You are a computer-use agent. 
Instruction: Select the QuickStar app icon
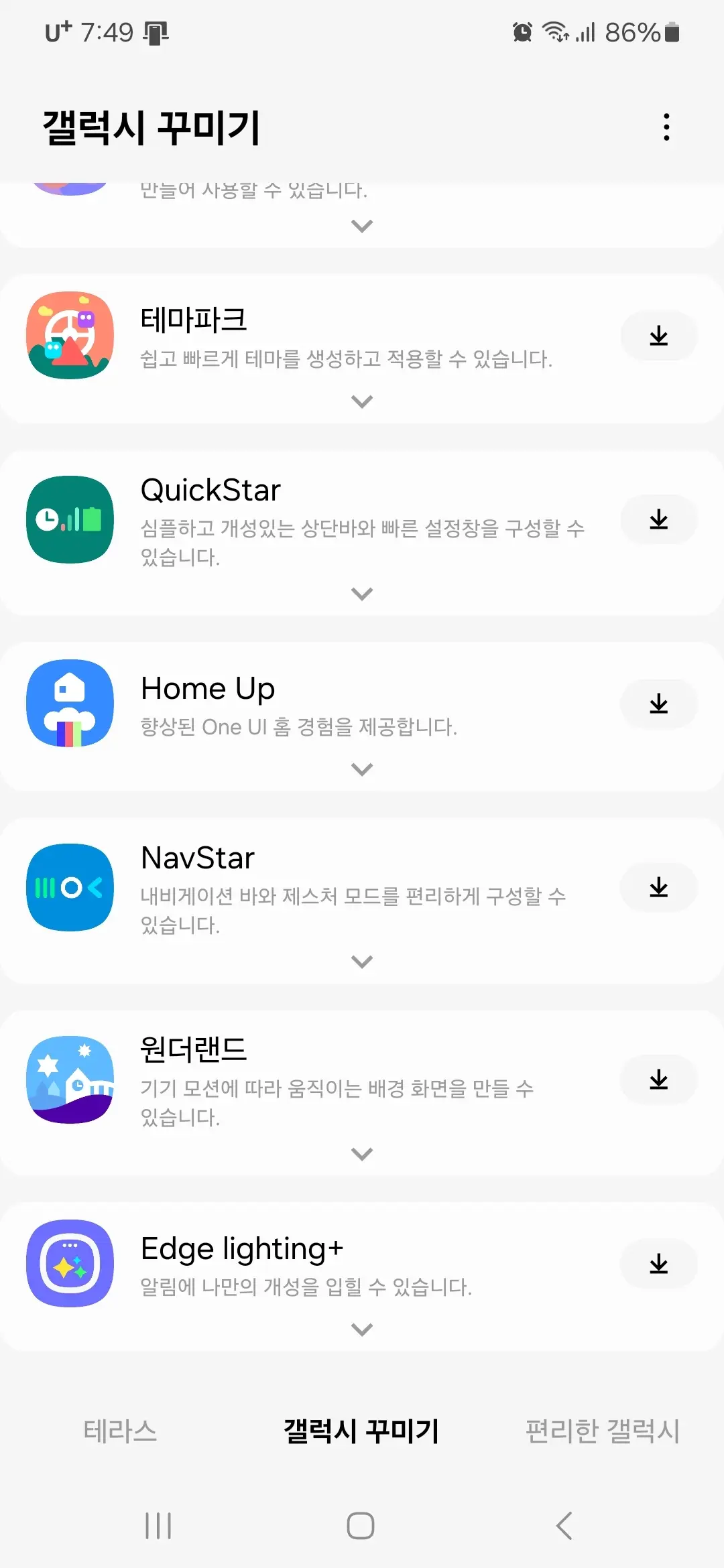tap(69, 519)
